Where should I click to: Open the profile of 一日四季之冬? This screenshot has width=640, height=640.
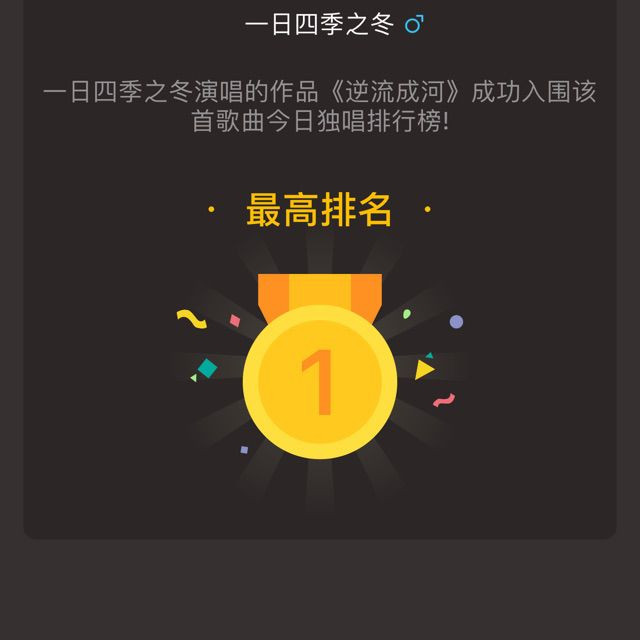pos(320,23)
